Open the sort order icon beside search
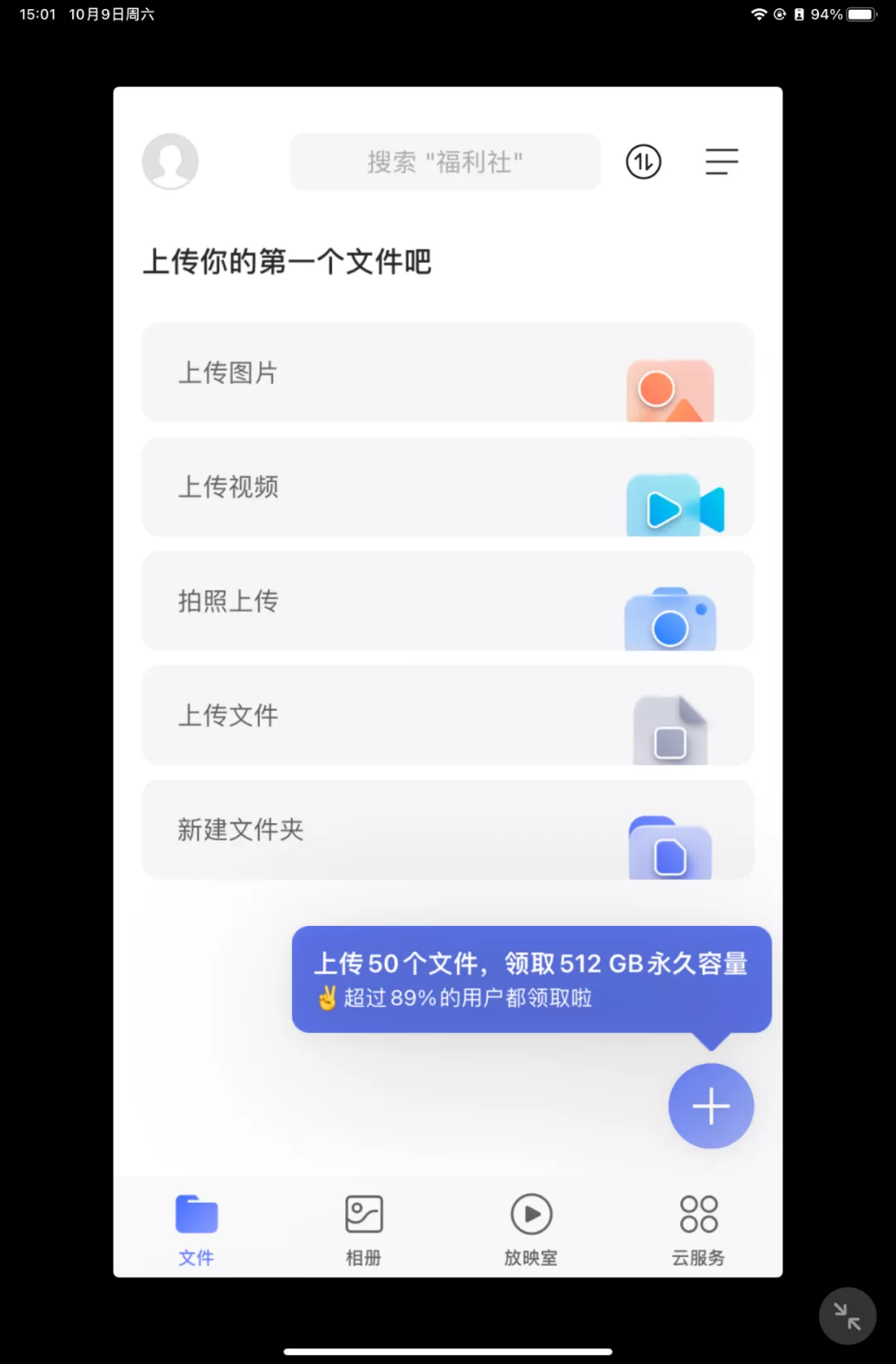896x1364 pixels. [644, 162]
